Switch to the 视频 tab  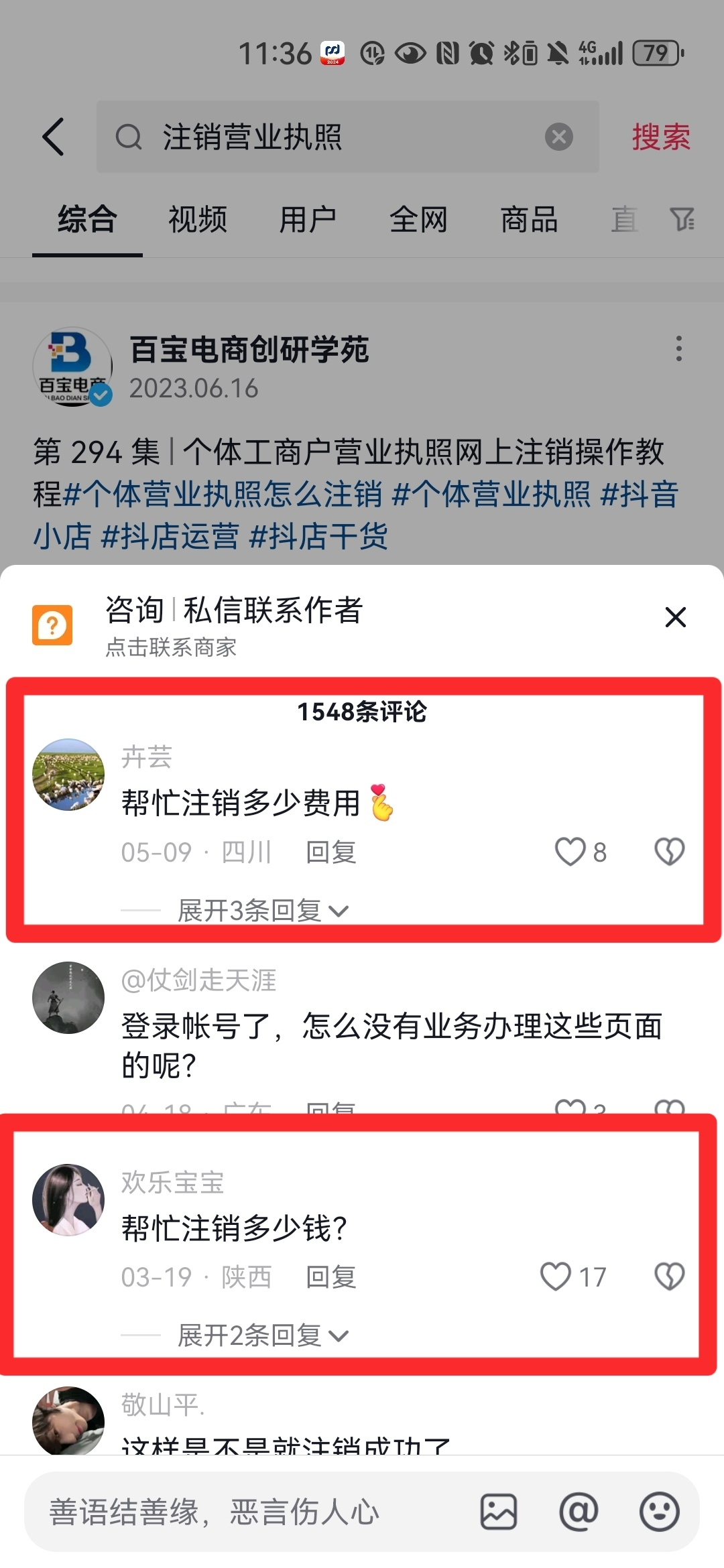198,220
